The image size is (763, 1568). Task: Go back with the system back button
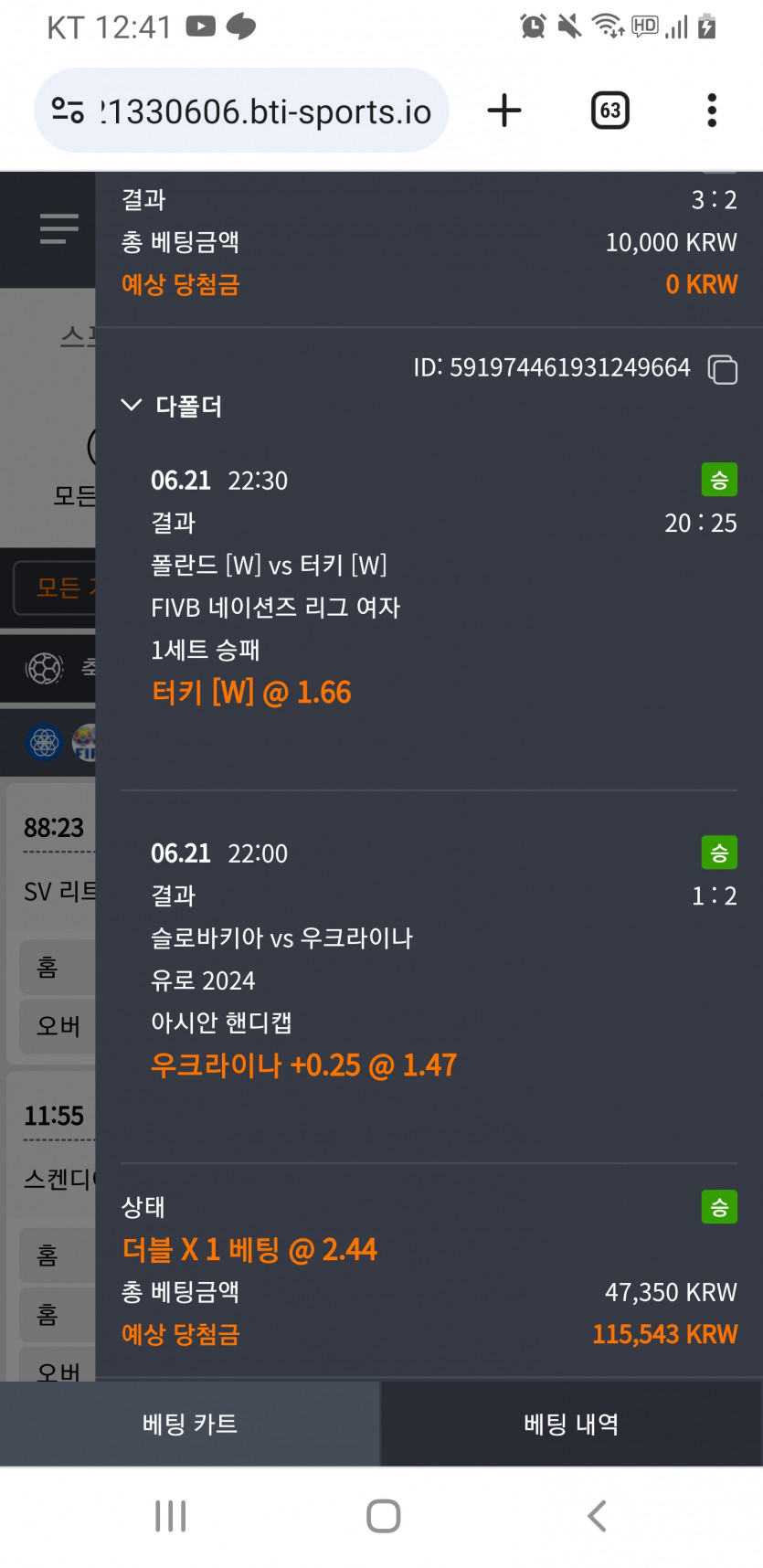tap(597, 1516)
